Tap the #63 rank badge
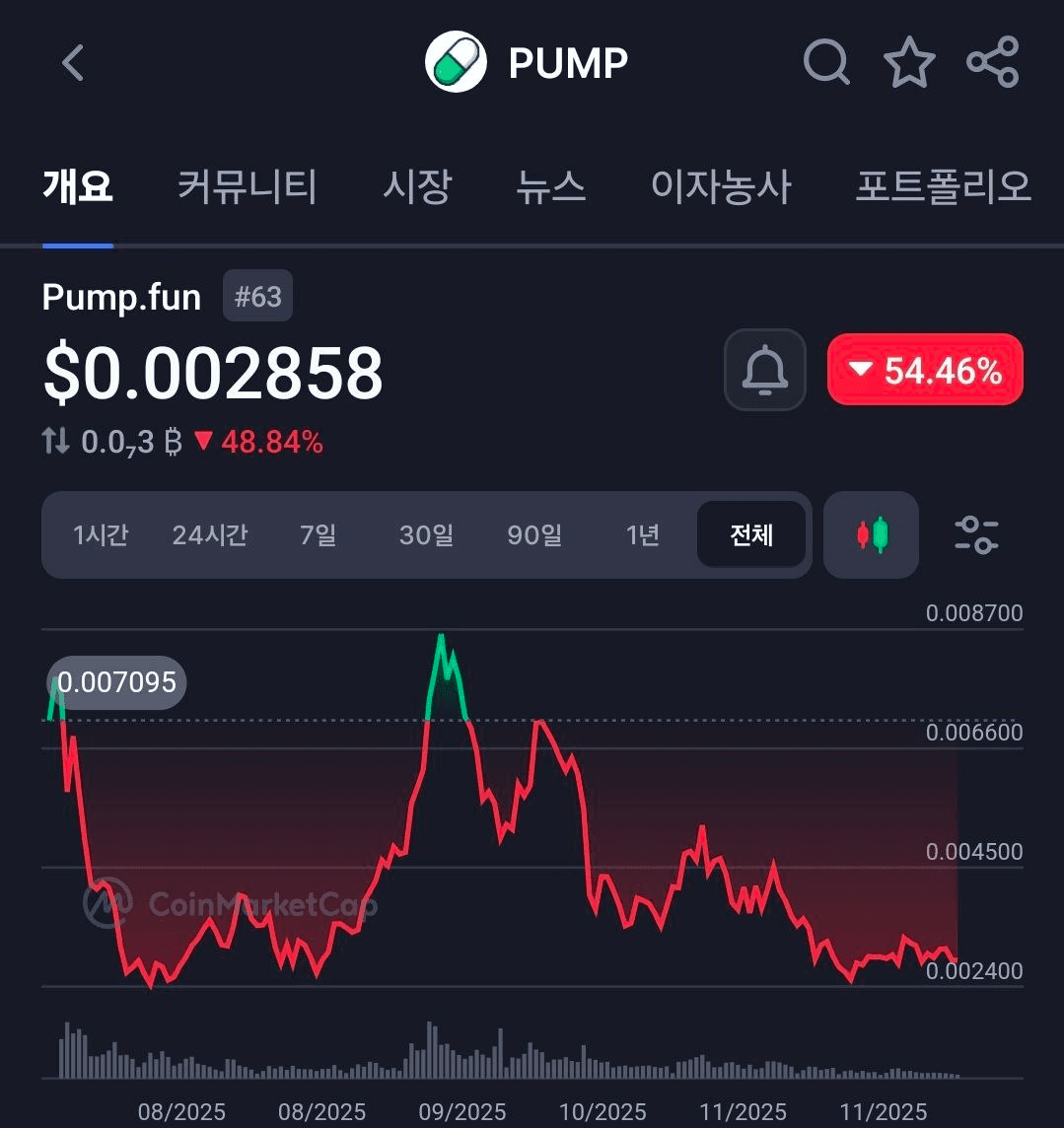 (257, 297)
